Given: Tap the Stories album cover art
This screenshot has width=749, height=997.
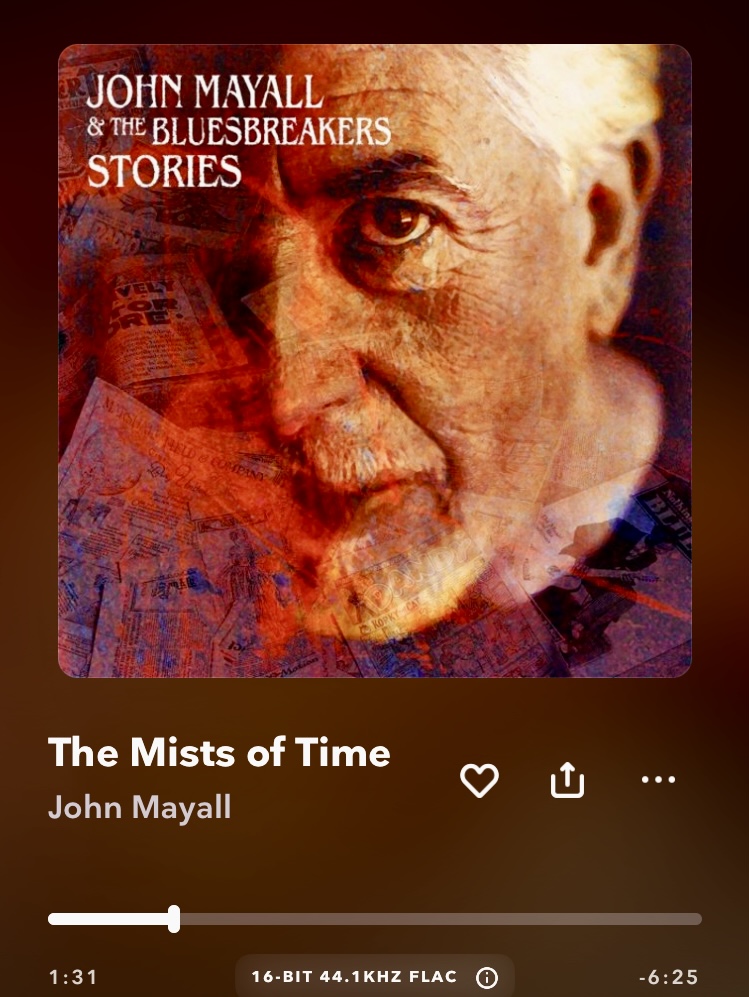Looking at the screenshot, I should click(x=375, y=361).
